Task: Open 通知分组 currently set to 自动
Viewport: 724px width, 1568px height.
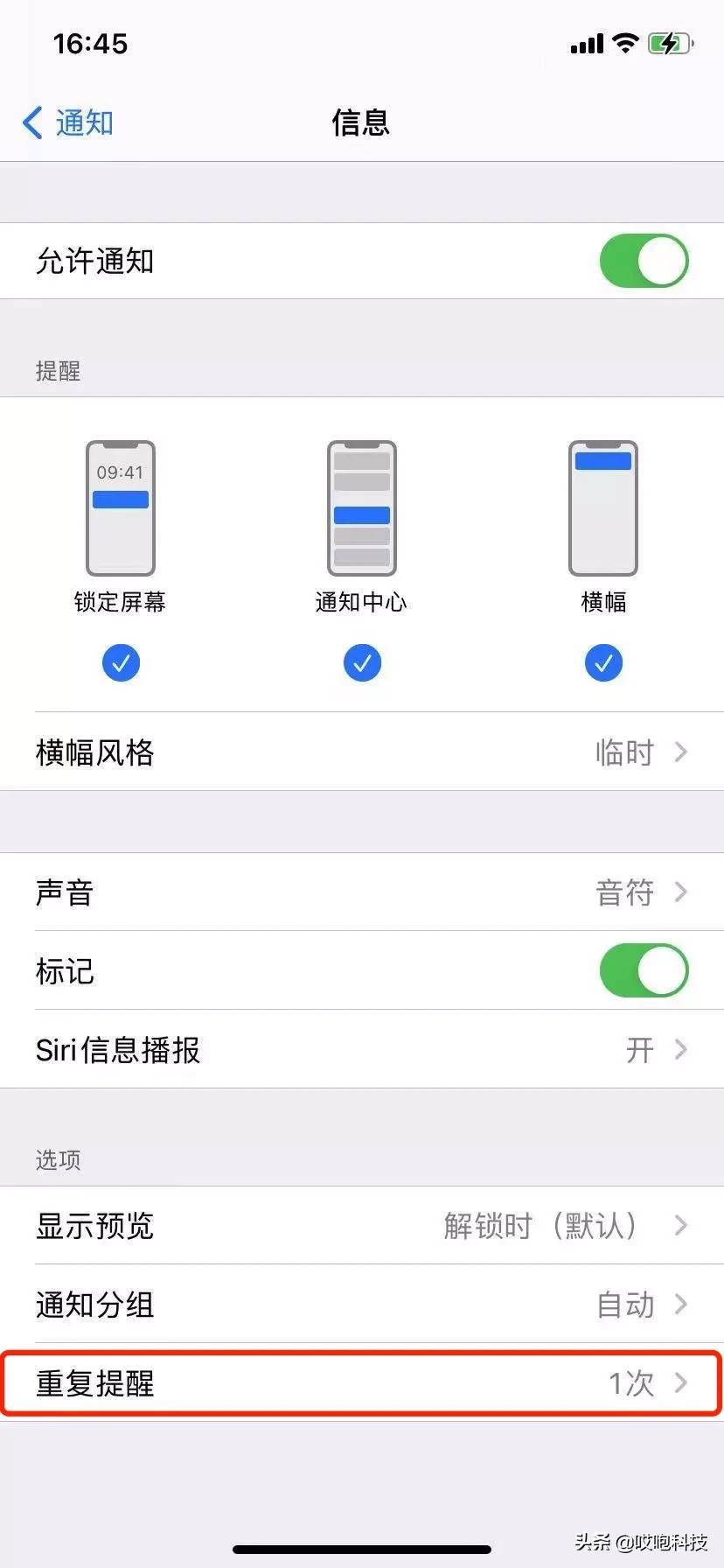Action: click(x=362, y=1305)
